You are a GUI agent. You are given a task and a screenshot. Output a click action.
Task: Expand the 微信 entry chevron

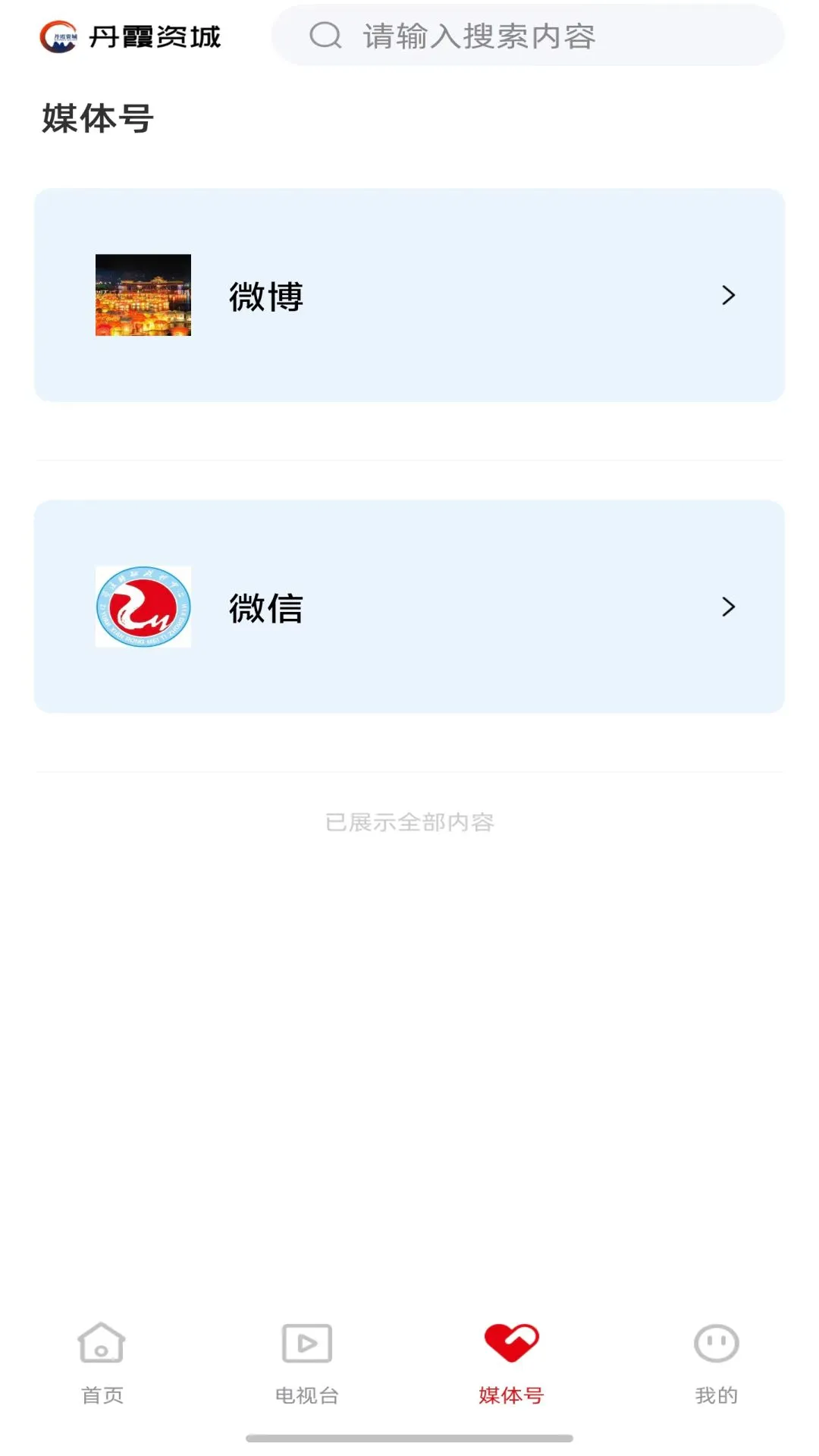(728, 607)
